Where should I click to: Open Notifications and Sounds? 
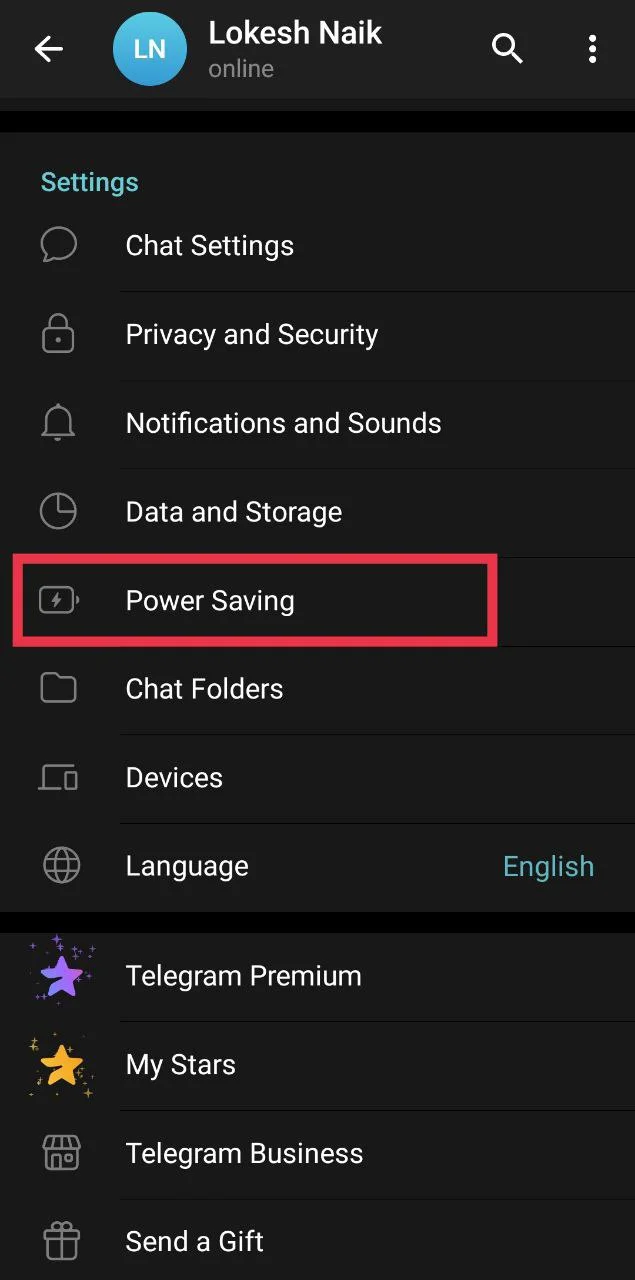click(x=317, y=424)
